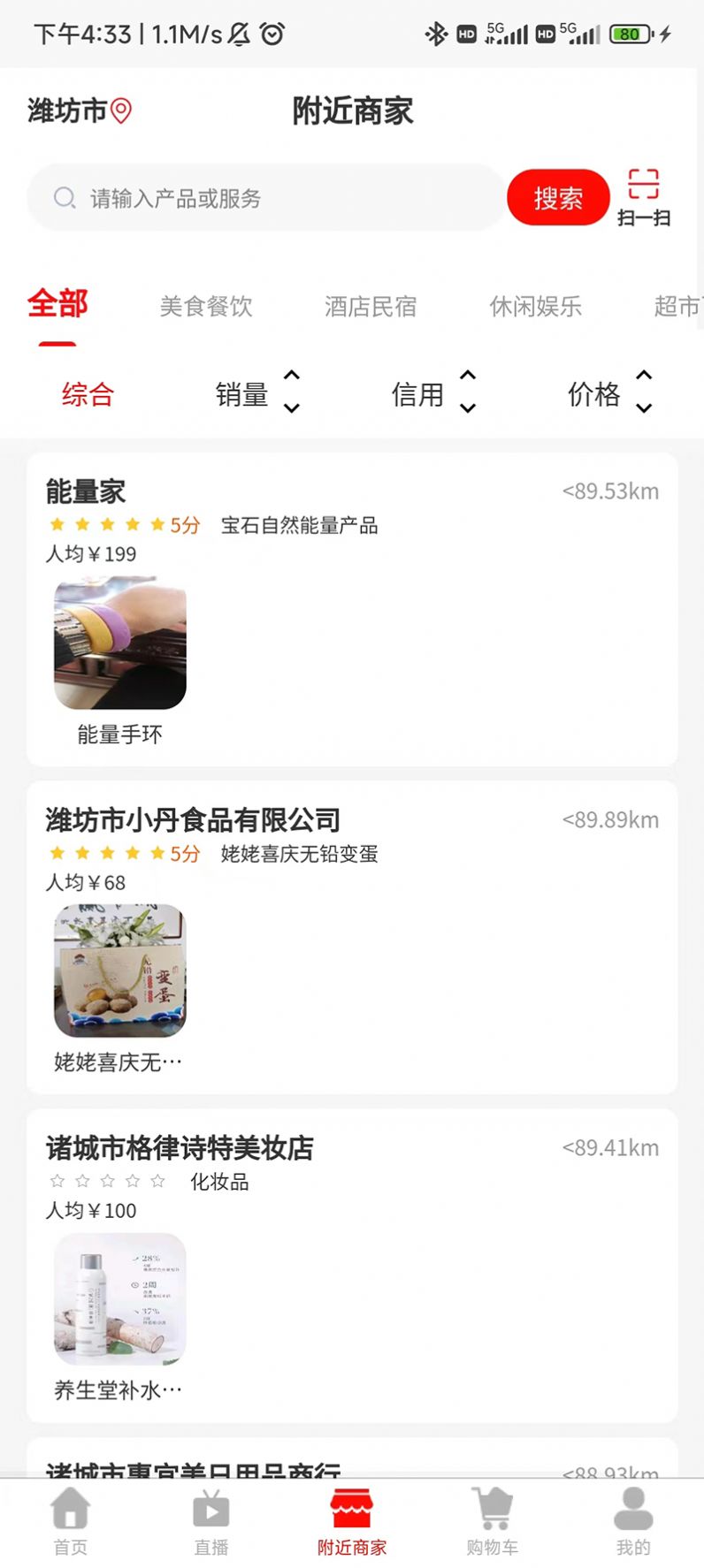Screen dimensions: 704x1568
Task: Switch to the 美食餐饮 category
Action: (x=206, y=307)
